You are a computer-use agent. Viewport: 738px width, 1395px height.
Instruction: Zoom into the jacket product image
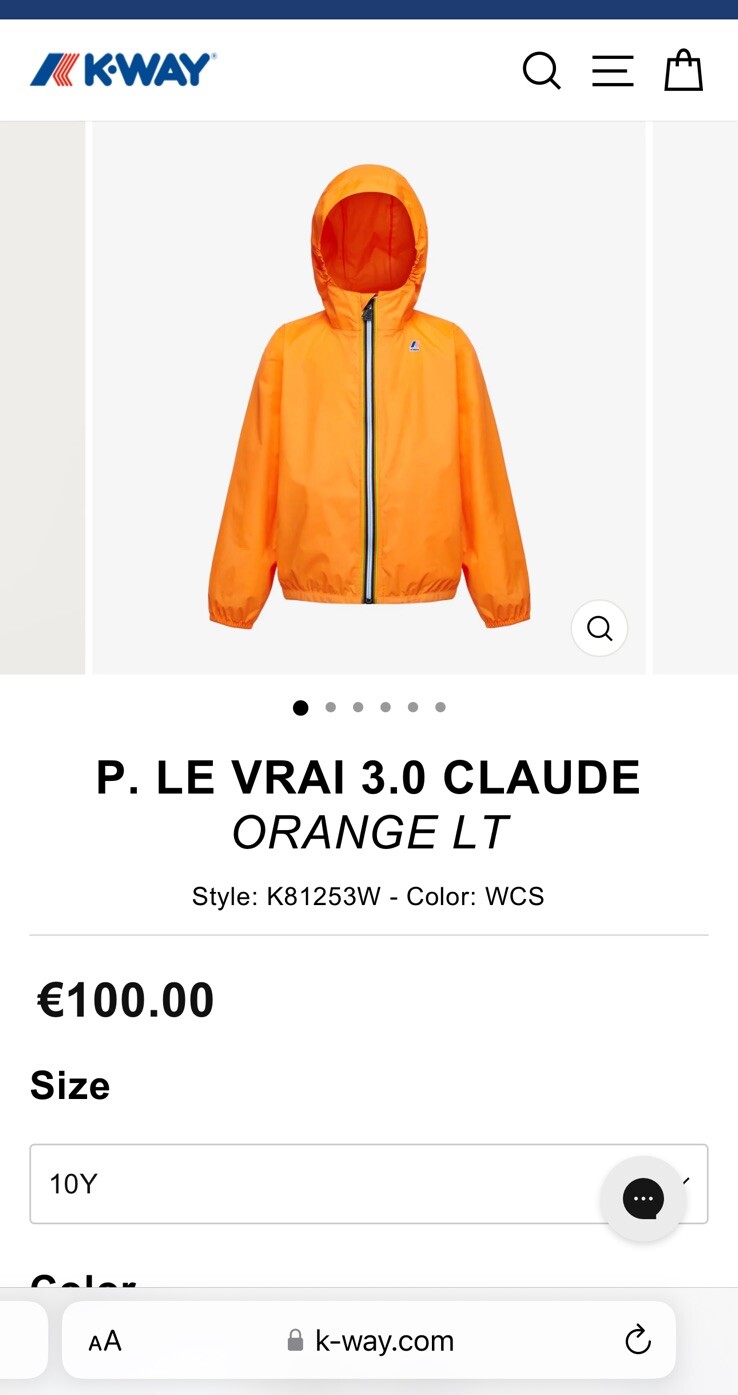point(599,628)
